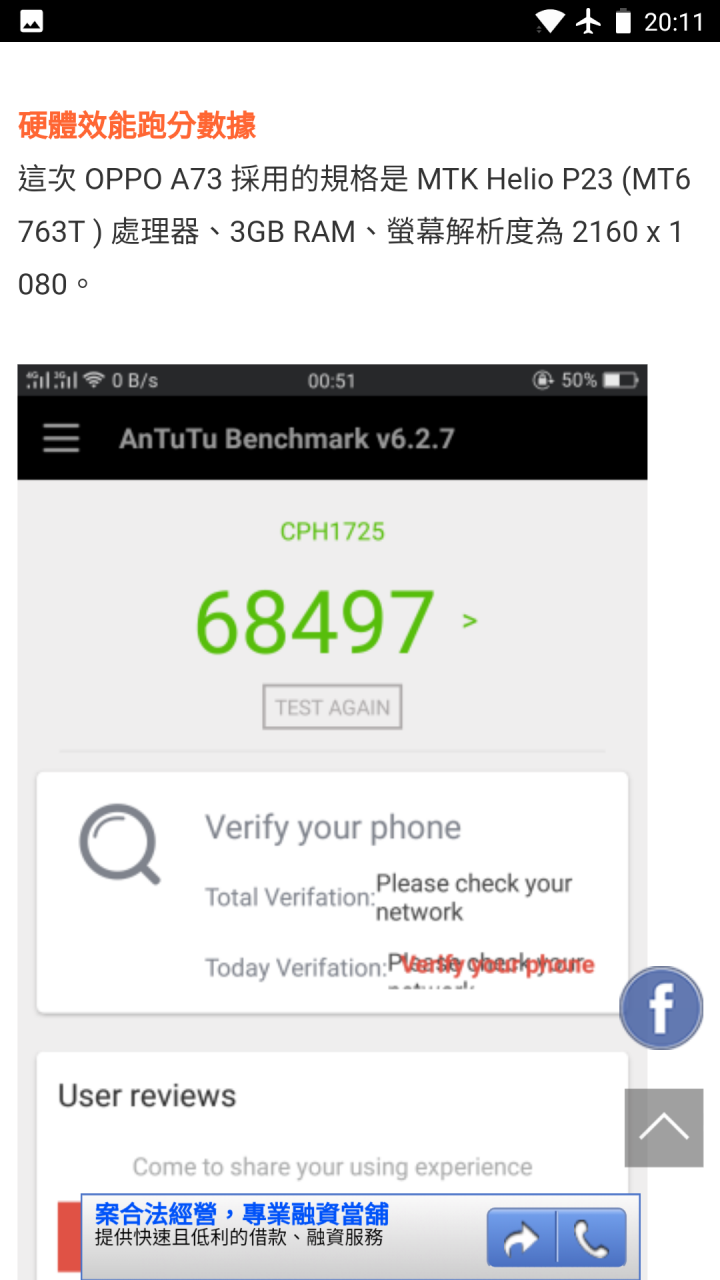Open the ad banner's arrow button
Screen dimensions: 720x1280
[521, 1238]
